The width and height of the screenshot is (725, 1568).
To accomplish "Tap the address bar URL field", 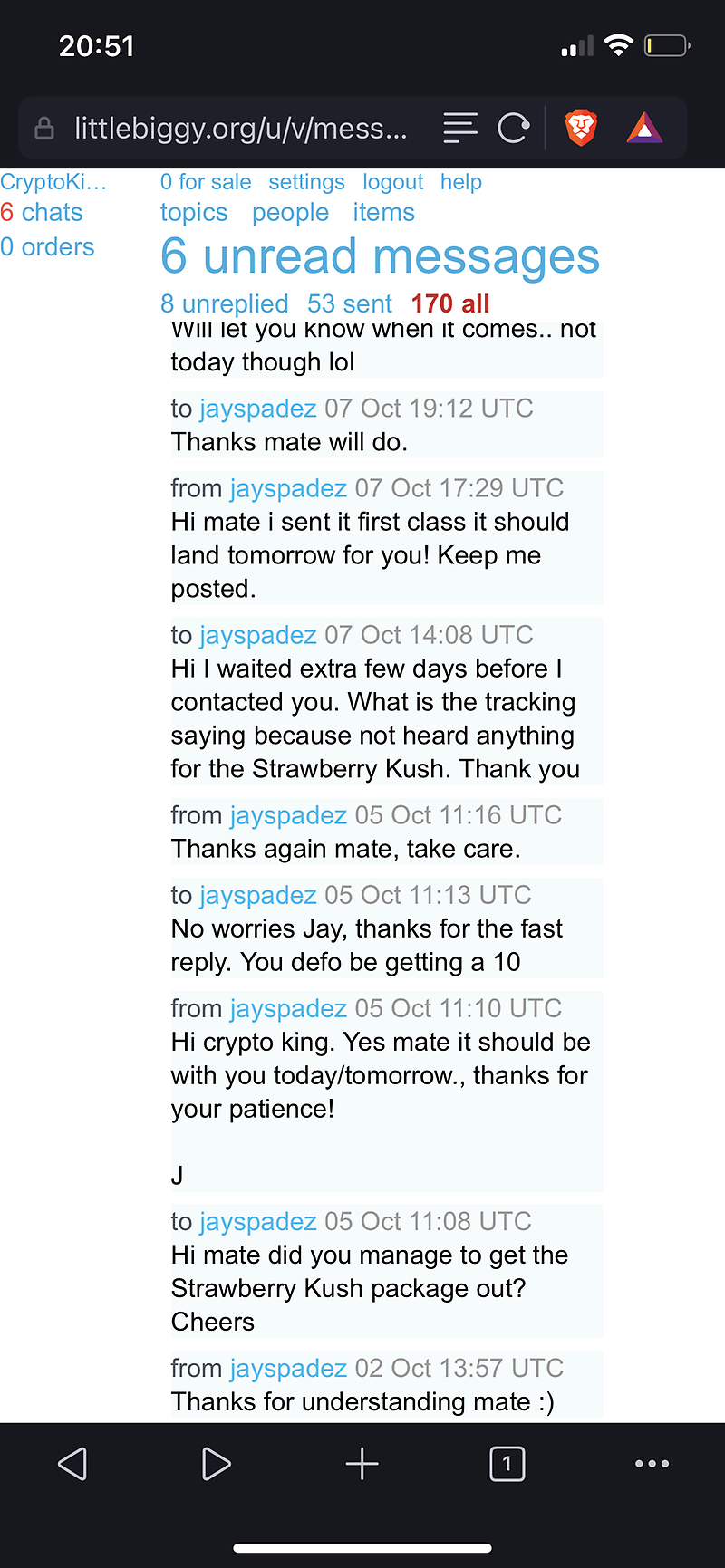I will 240,129.
